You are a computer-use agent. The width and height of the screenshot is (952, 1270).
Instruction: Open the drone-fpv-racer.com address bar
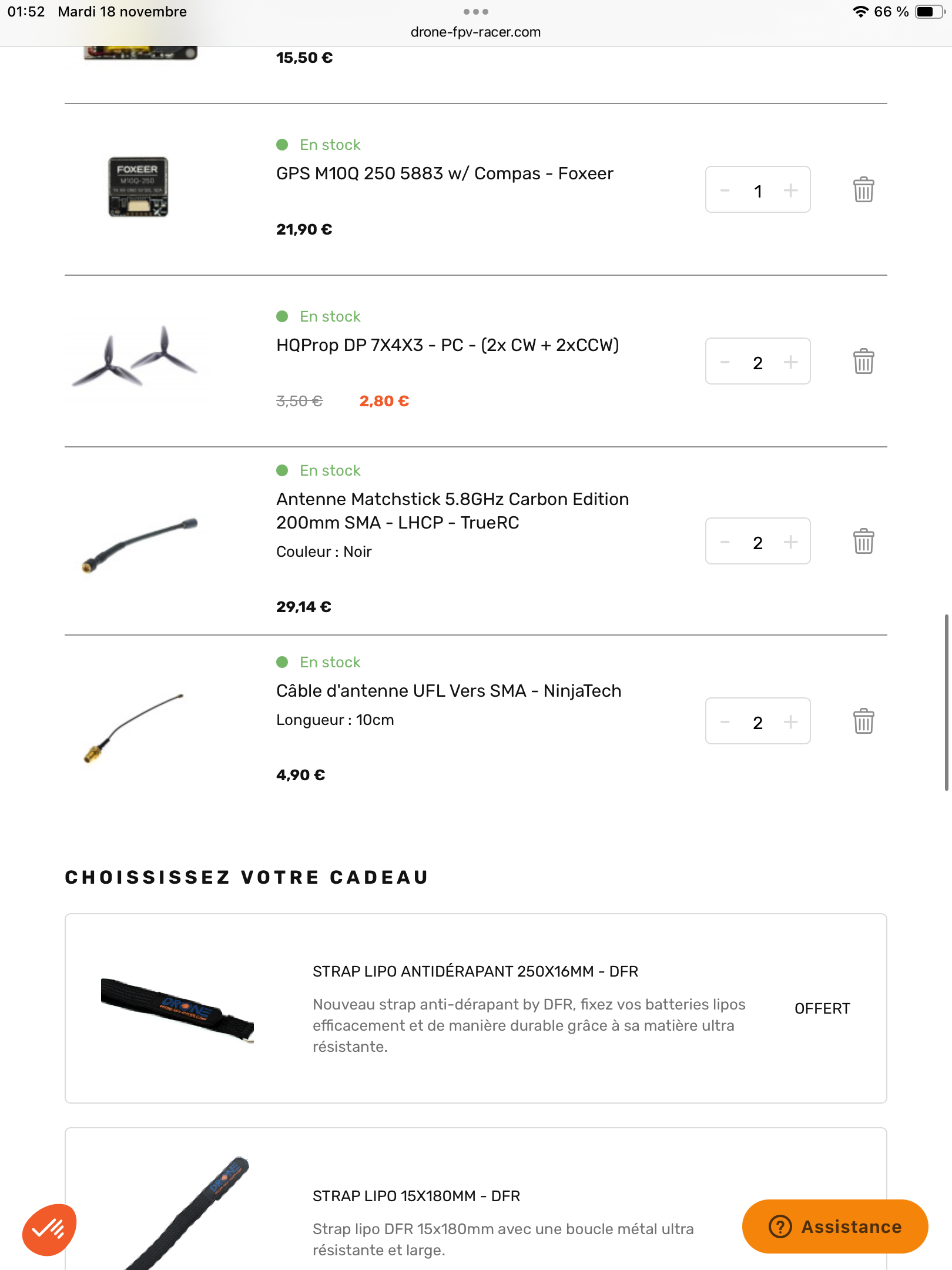point(475,32)
